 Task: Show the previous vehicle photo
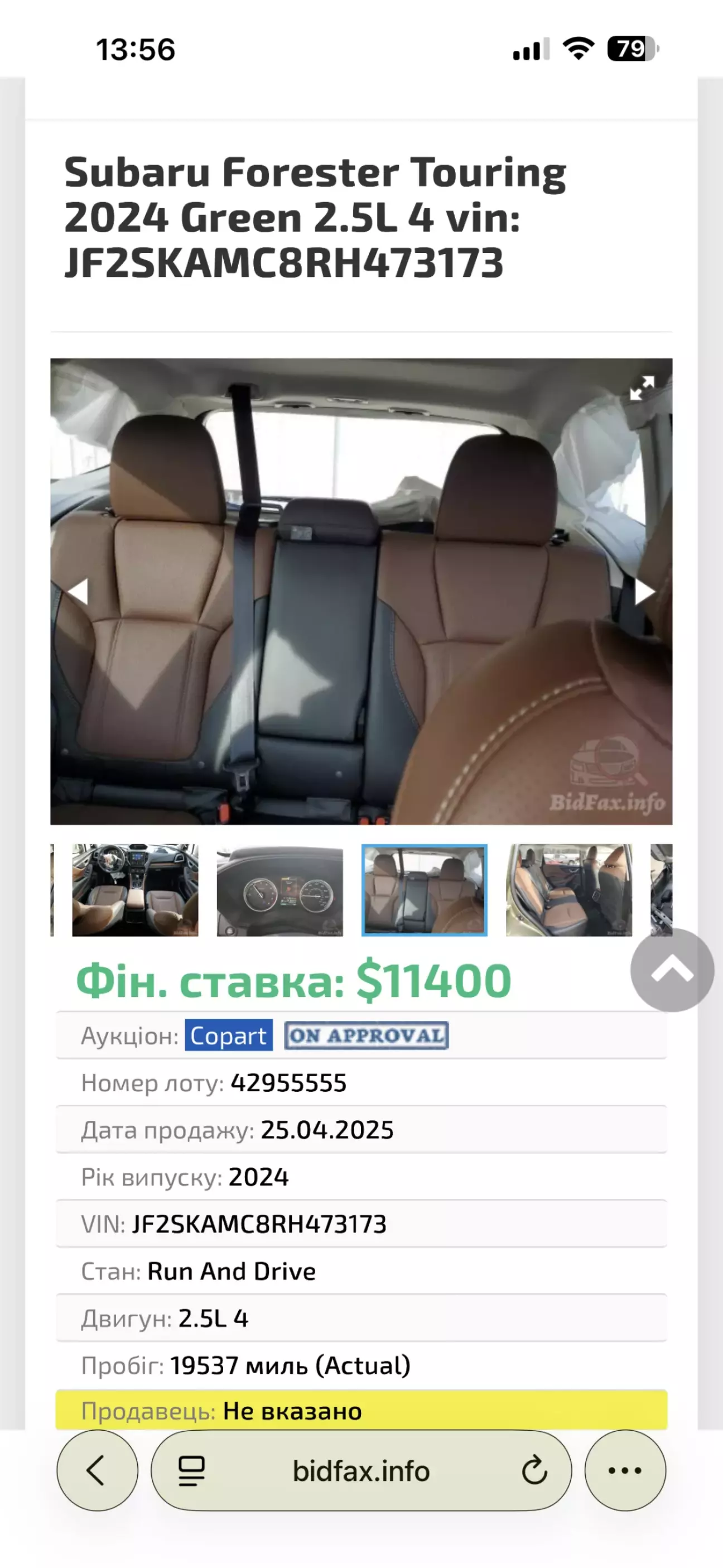[x=78, y=589]
